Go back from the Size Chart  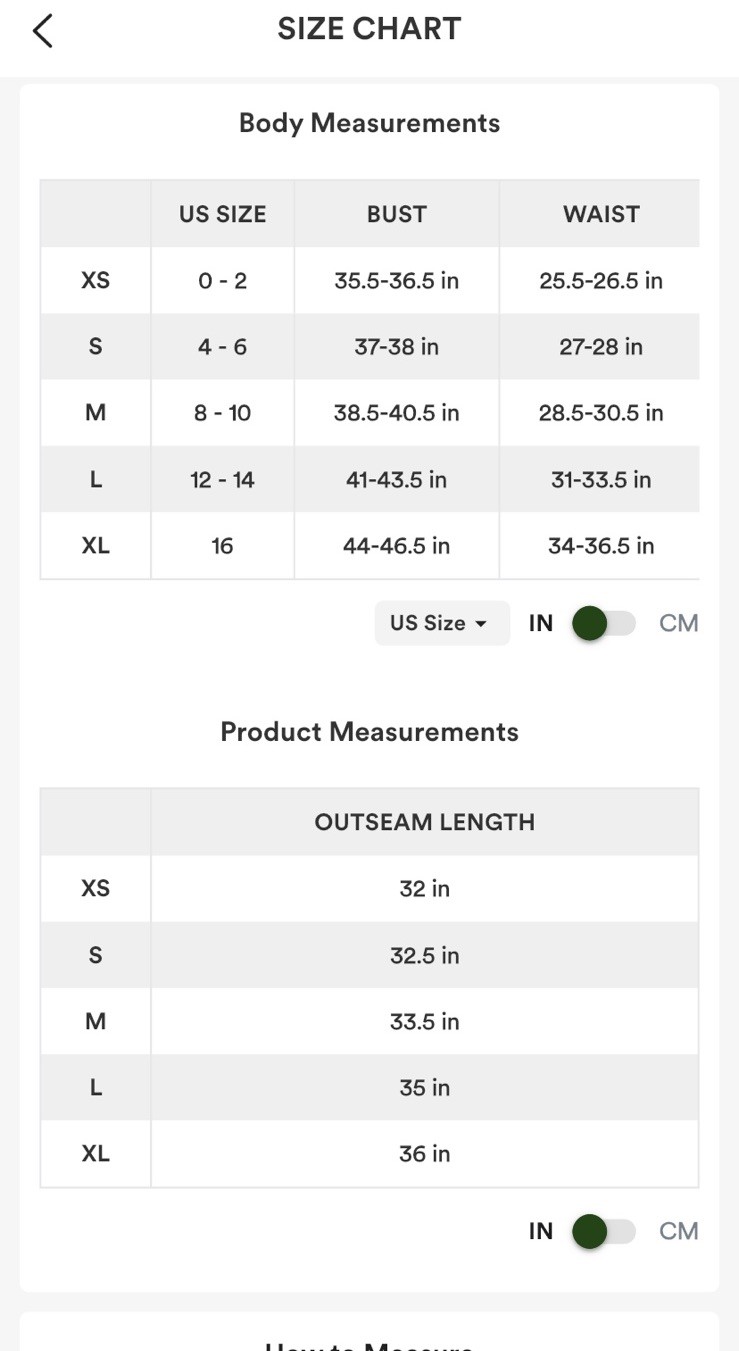pyautogui.click(x=42, y=31)
